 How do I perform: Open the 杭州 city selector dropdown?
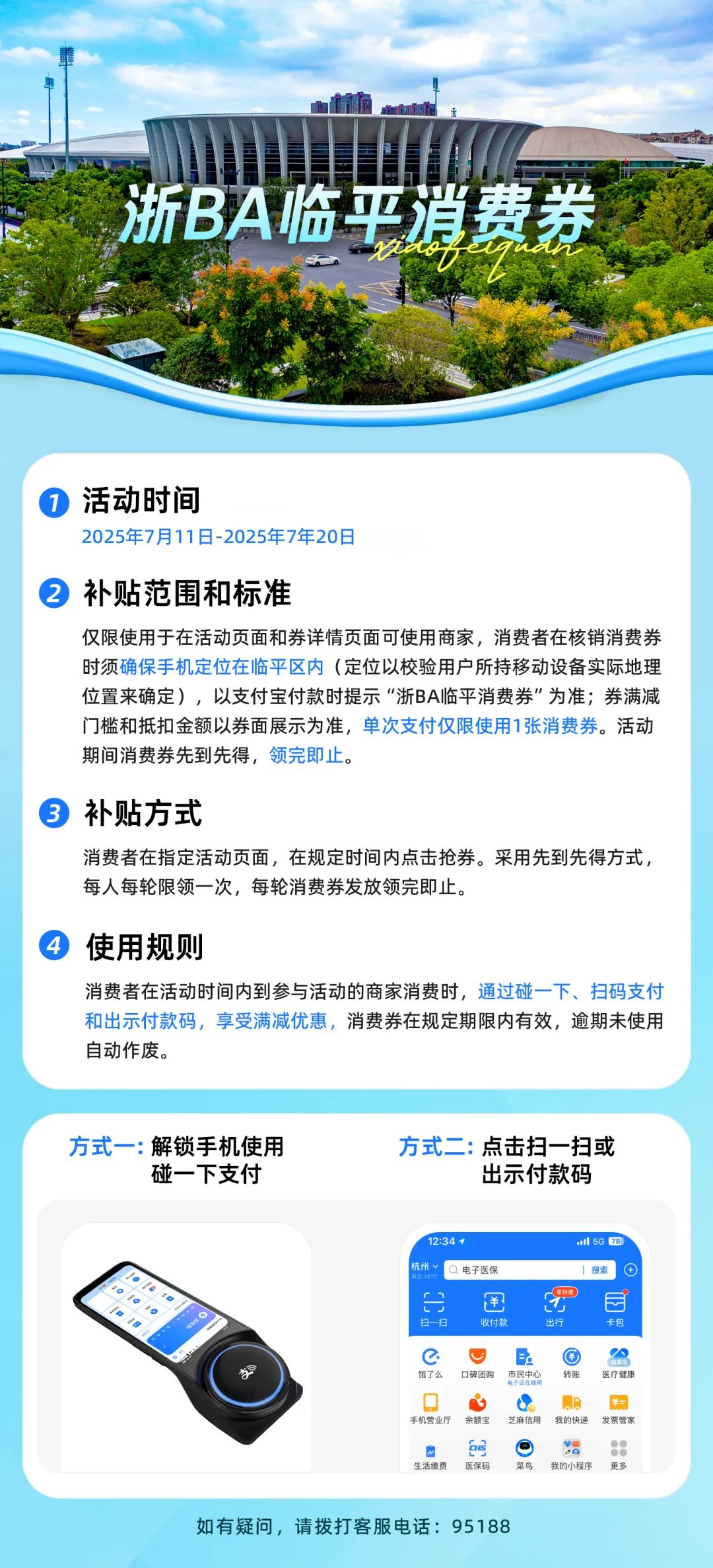coord(424,1267)
